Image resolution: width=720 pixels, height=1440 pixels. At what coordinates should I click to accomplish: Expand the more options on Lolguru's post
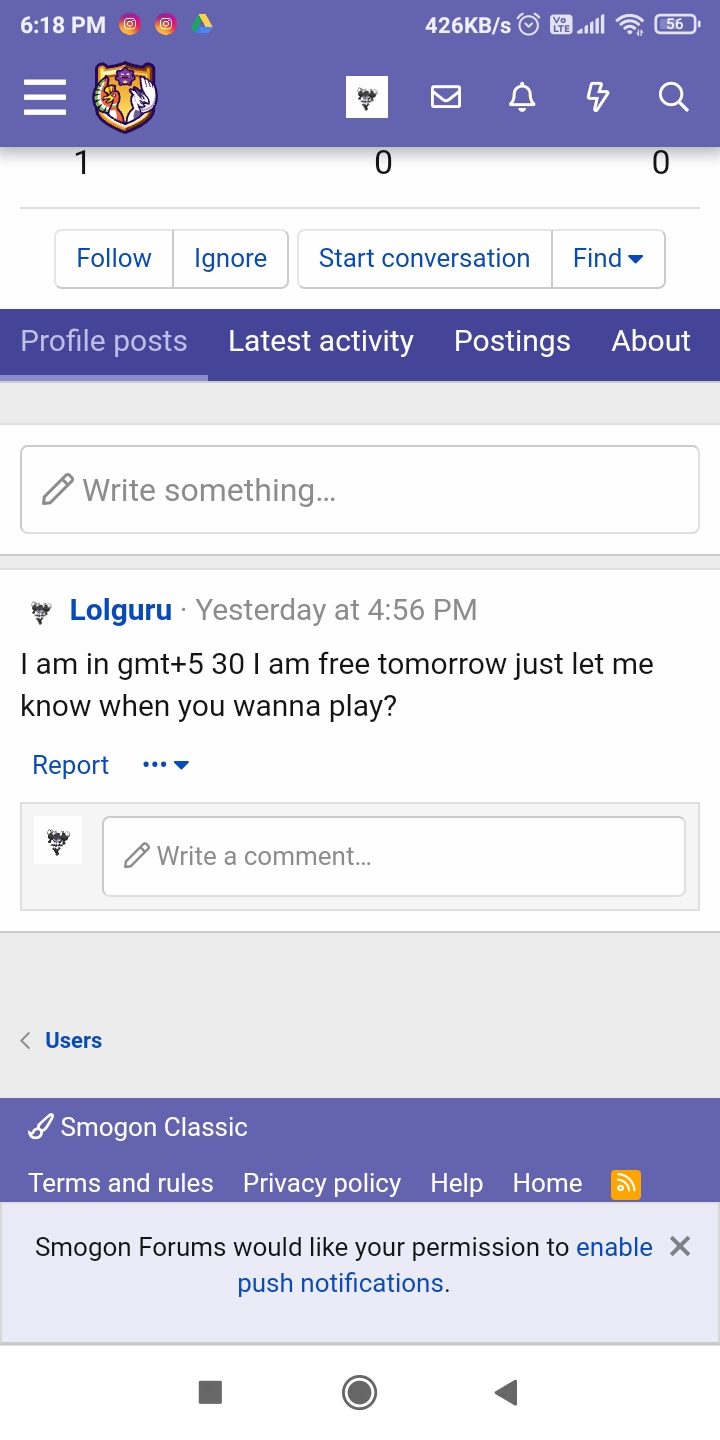click(x=165, y=765)
